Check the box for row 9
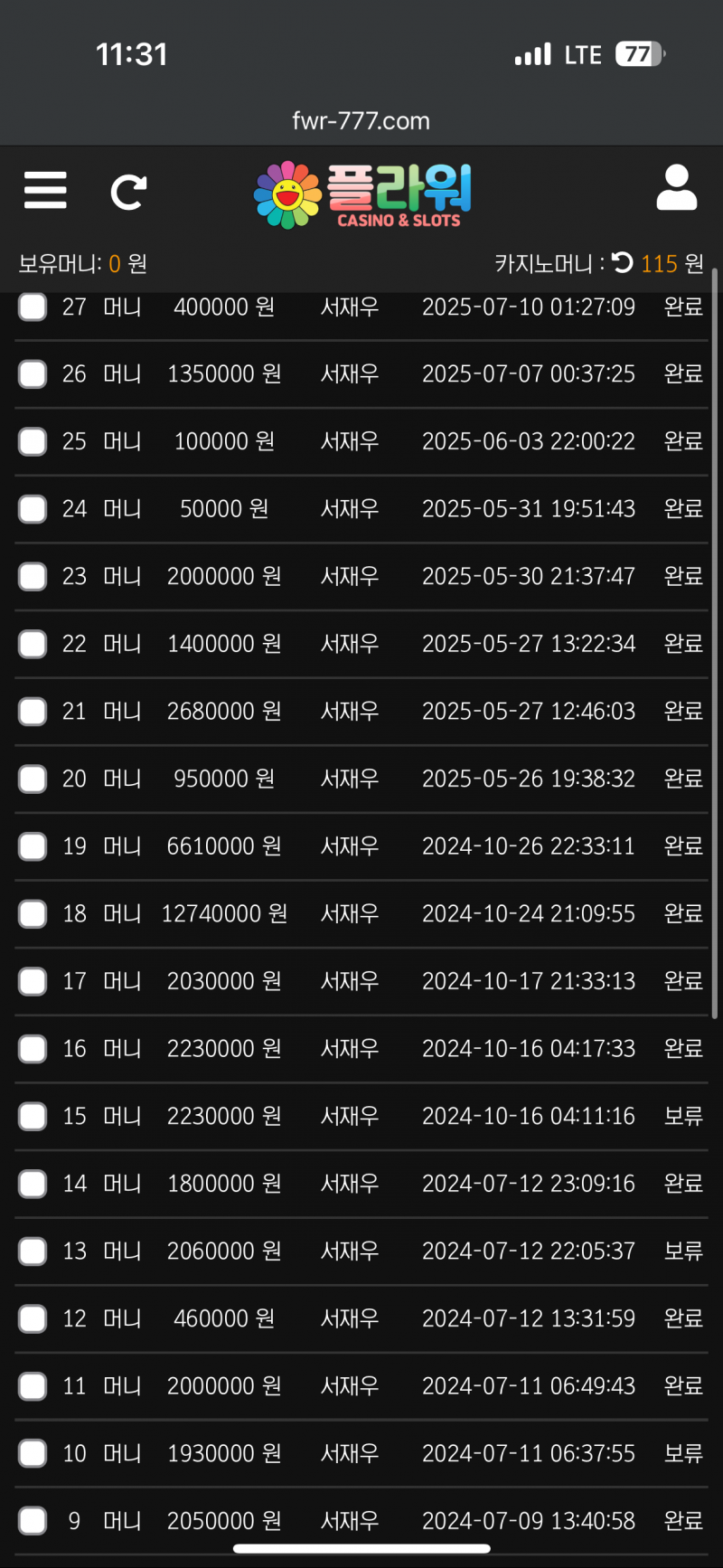Image resolution: width=723 pixels, height=1568 pixels. [33, 1521]
